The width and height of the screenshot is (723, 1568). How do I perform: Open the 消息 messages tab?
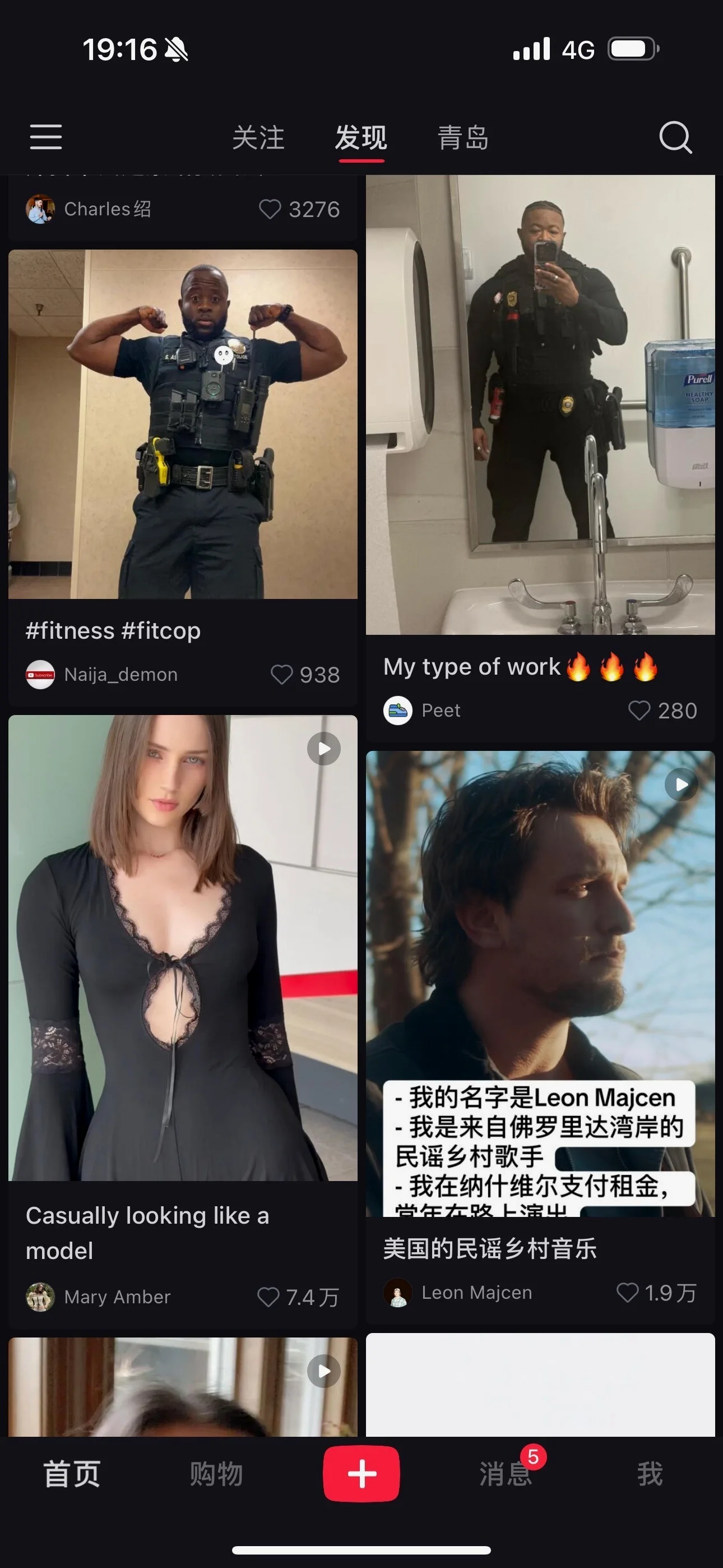coord(505,1474)
